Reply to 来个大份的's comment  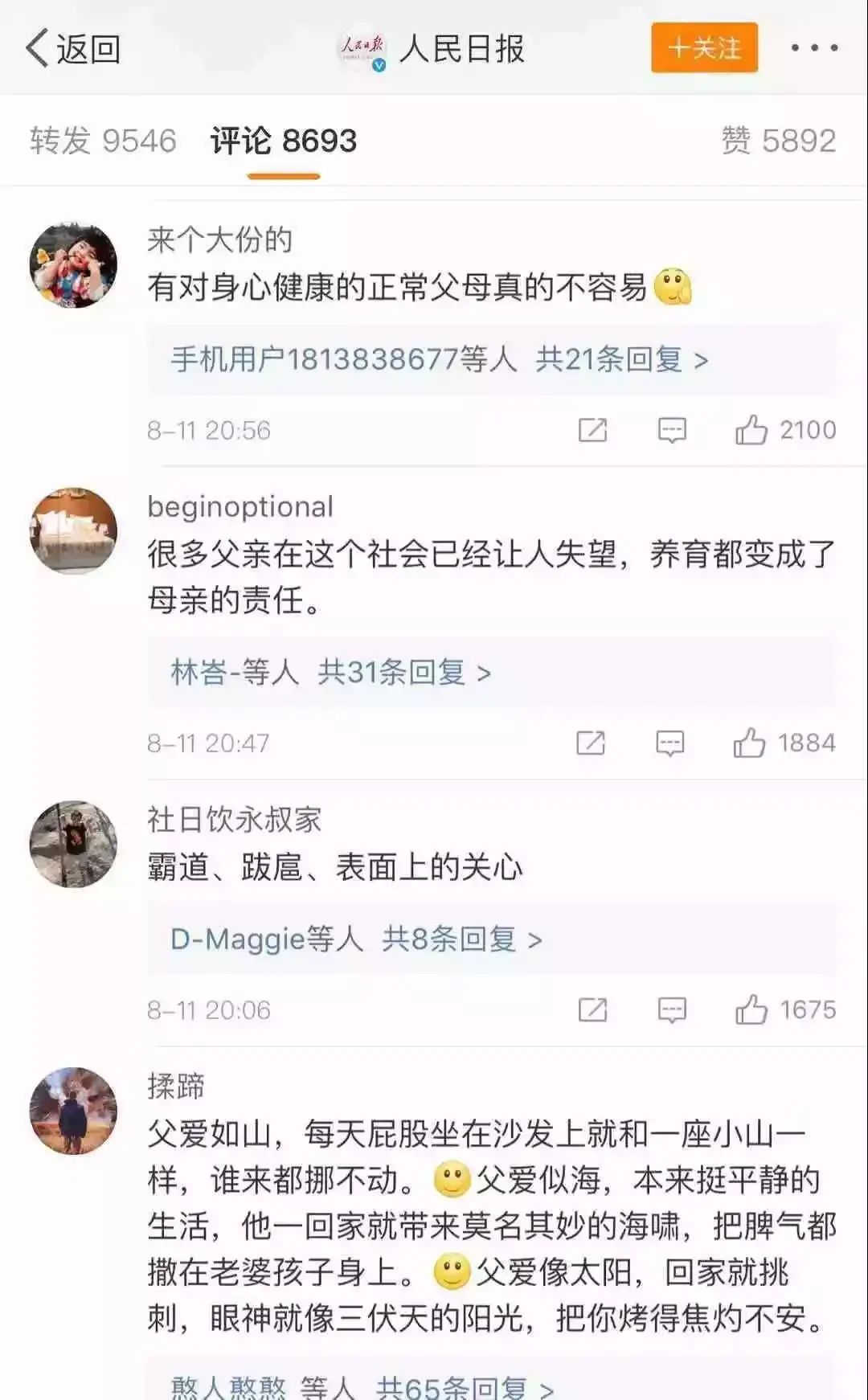671,431
